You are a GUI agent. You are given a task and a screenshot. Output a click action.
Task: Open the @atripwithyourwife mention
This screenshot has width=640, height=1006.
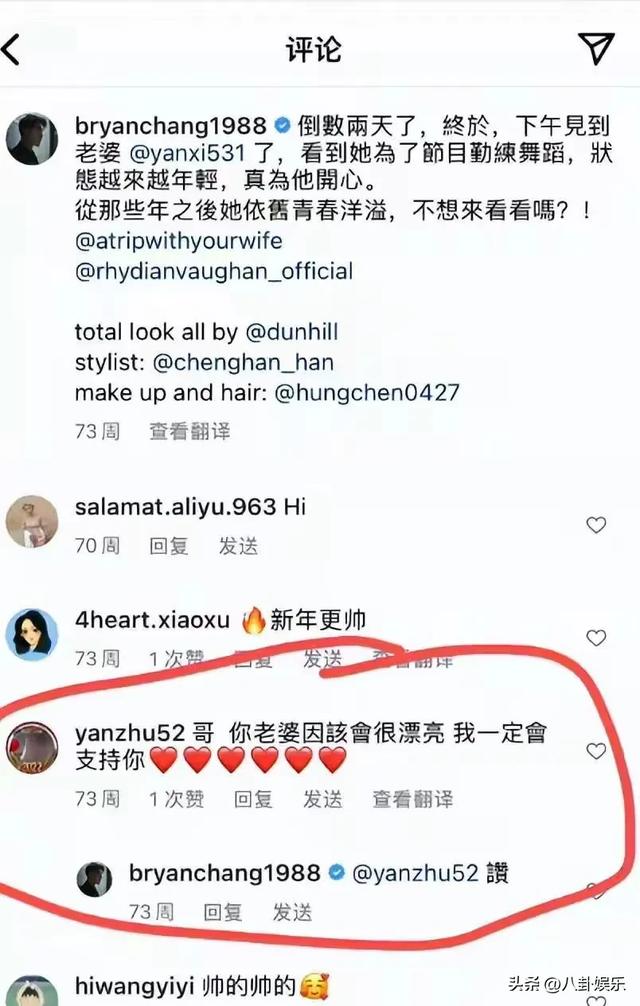pyautogui.click(x=178, y=241)
